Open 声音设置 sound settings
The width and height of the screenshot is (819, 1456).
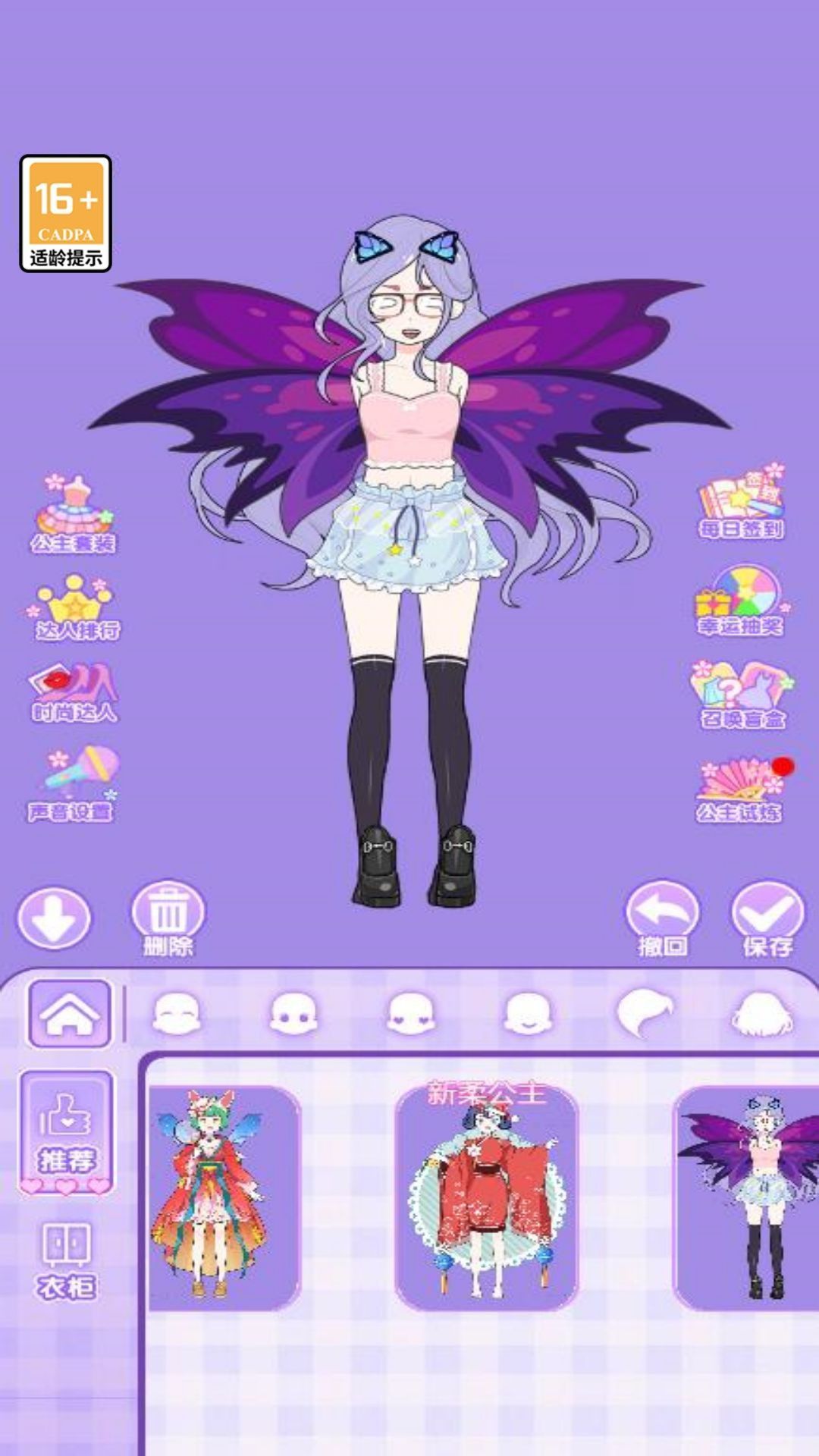point(74,784)
